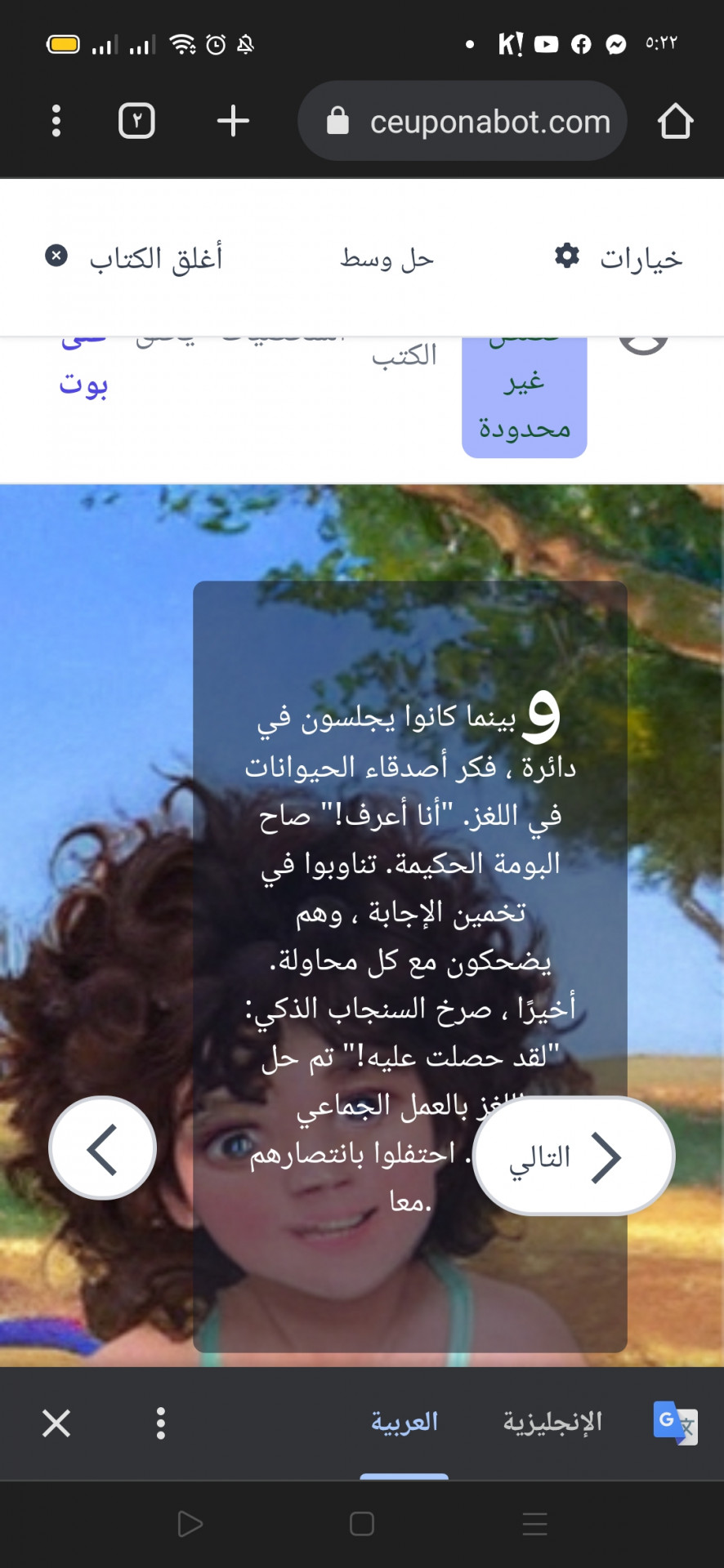Switch translation to العربية
Viewport: 724px width, 1568px height.
pos(404,1423)
